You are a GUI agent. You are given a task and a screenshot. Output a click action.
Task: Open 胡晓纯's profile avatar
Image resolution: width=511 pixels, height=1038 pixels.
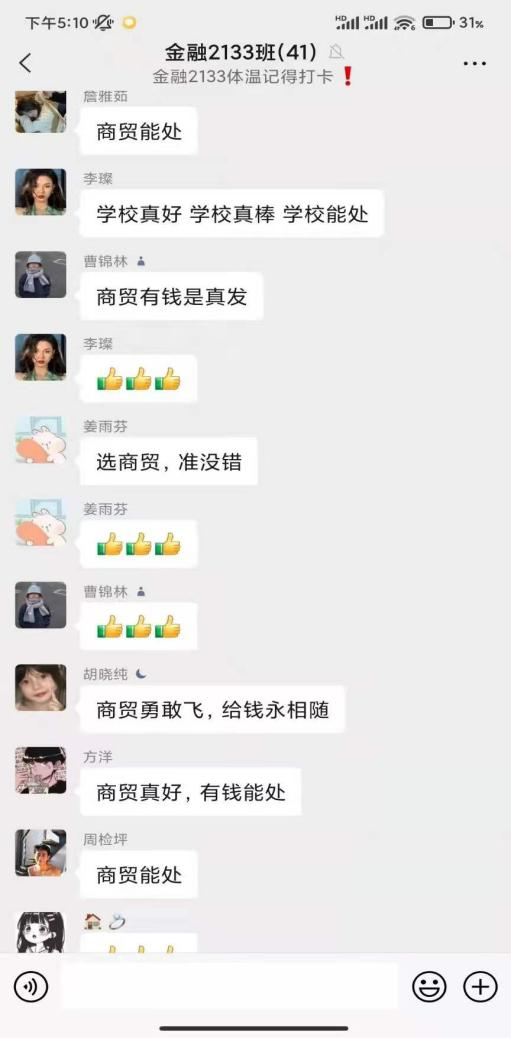click(40, 688)
